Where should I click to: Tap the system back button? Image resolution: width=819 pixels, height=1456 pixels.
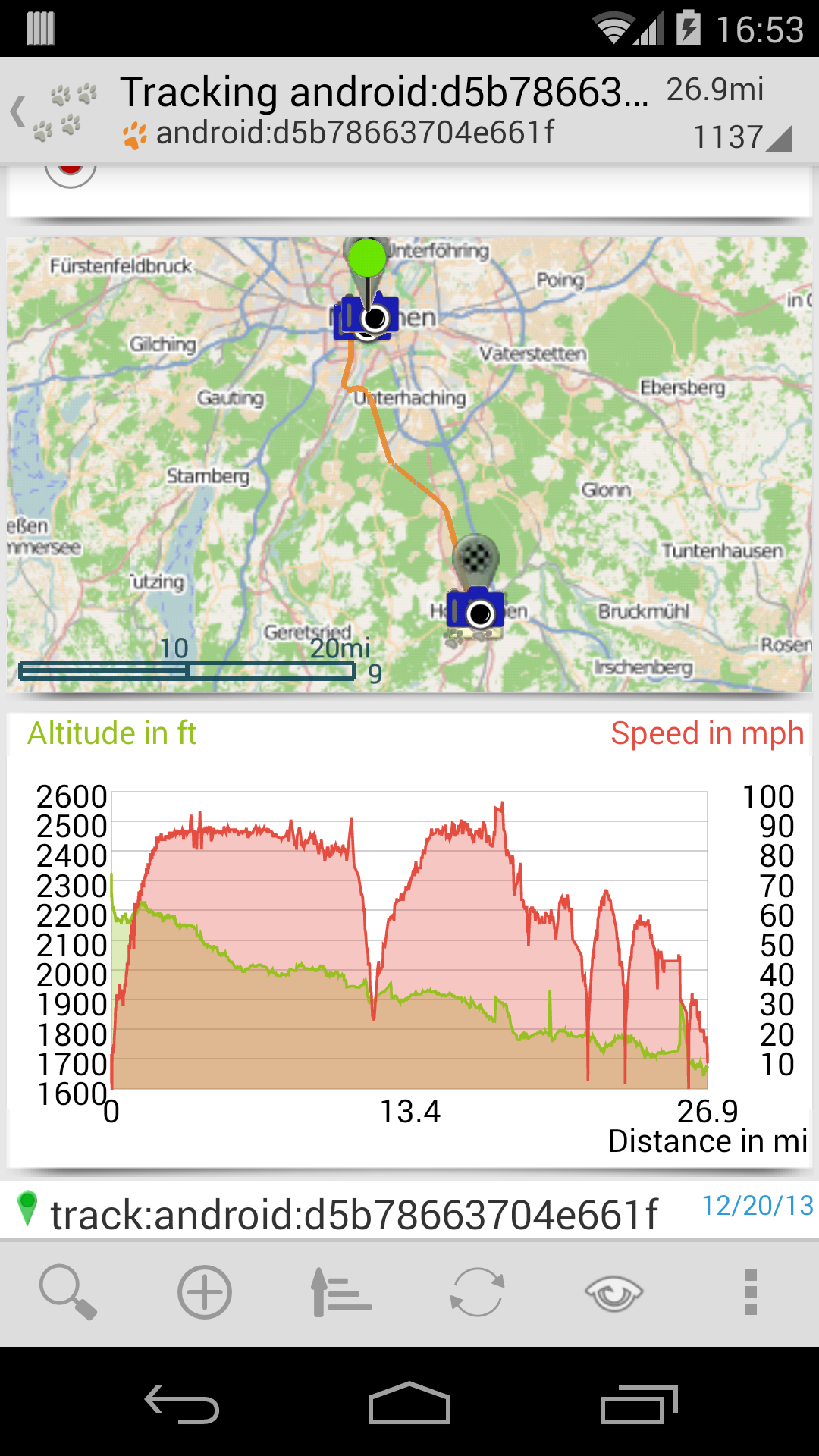point(182,1404)
